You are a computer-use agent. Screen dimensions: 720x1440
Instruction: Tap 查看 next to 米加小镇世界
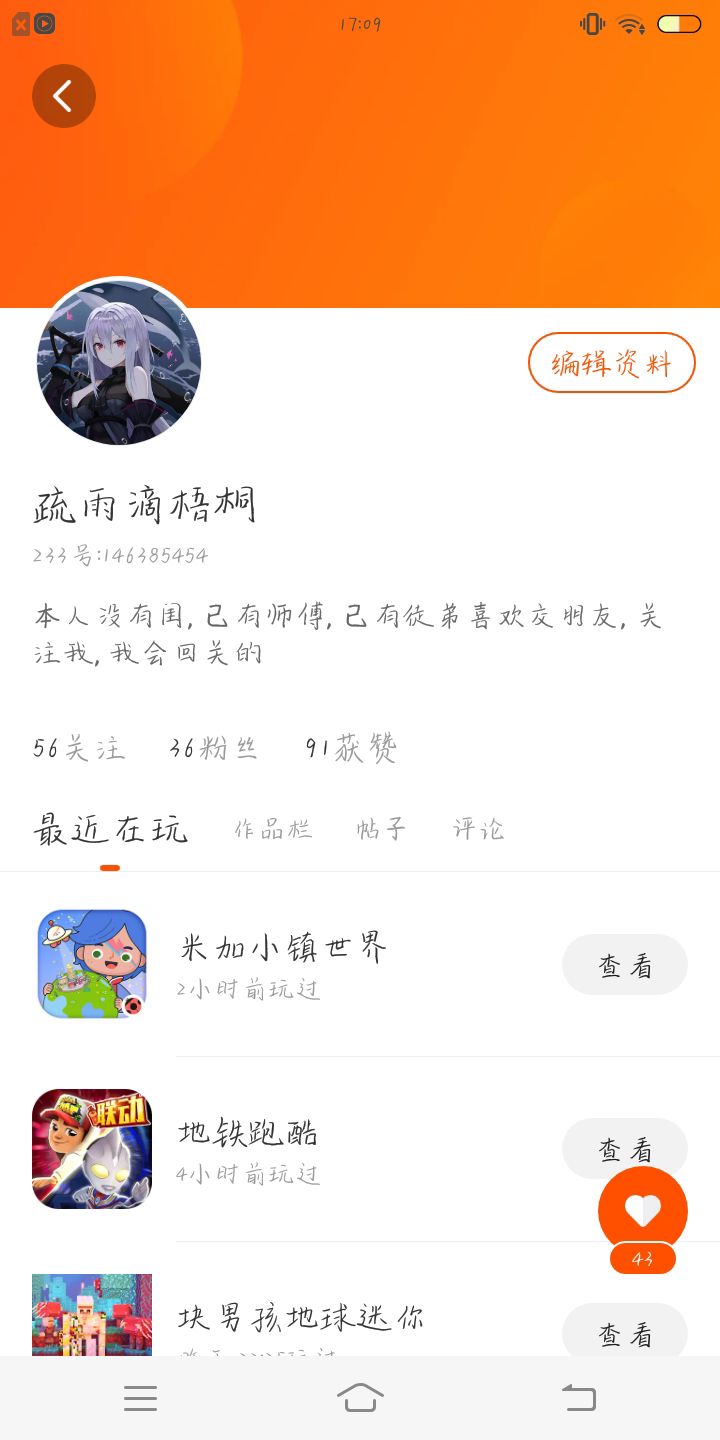tap(625, 965)
